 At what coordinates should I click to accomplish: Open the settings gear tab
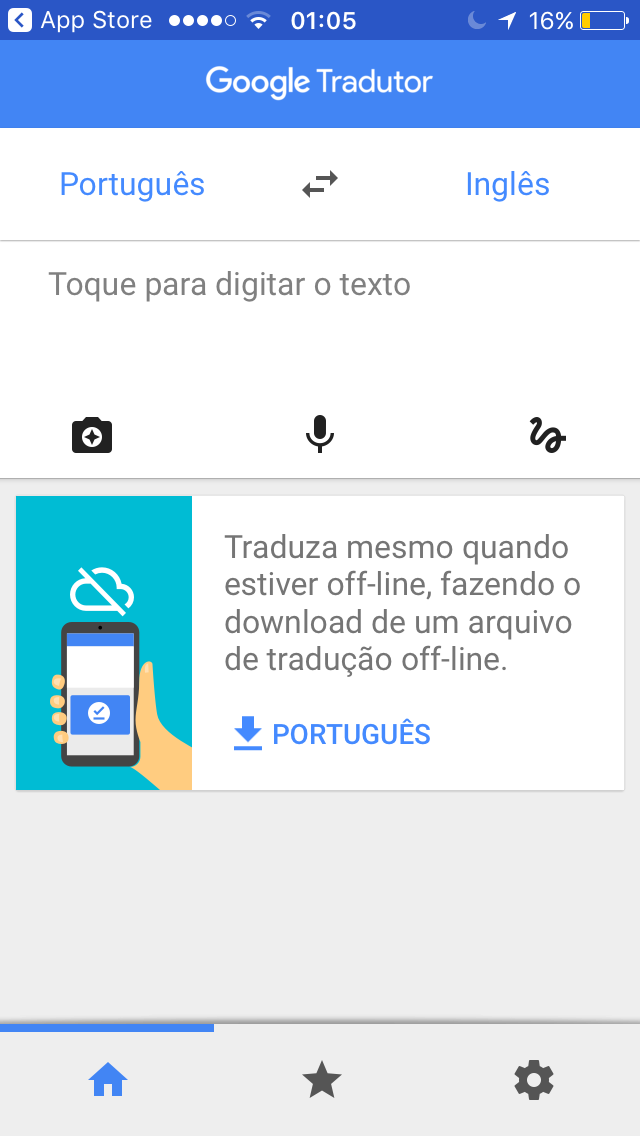pyautogui.click(x=533, y=1080)
